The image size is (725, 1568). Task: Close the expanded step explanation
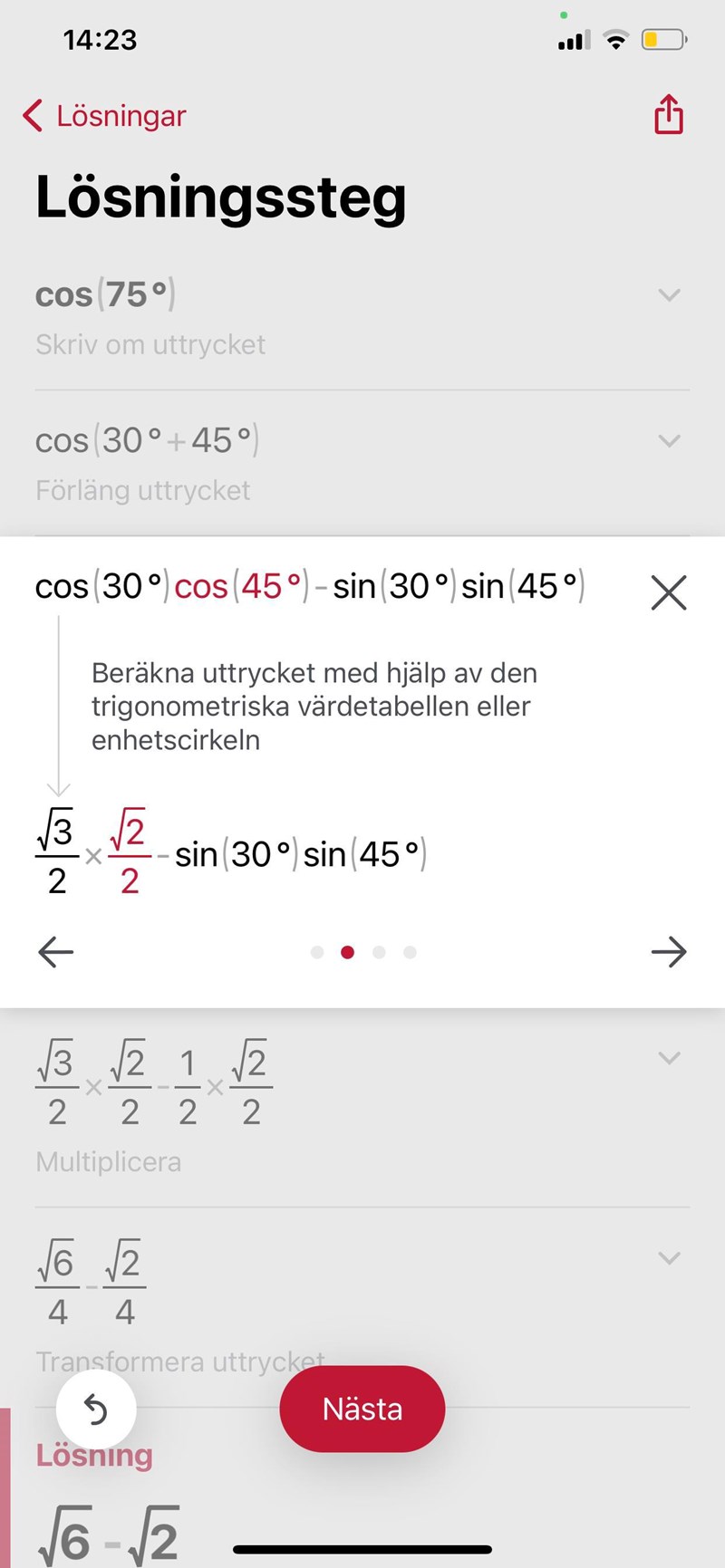click(669, 592)
